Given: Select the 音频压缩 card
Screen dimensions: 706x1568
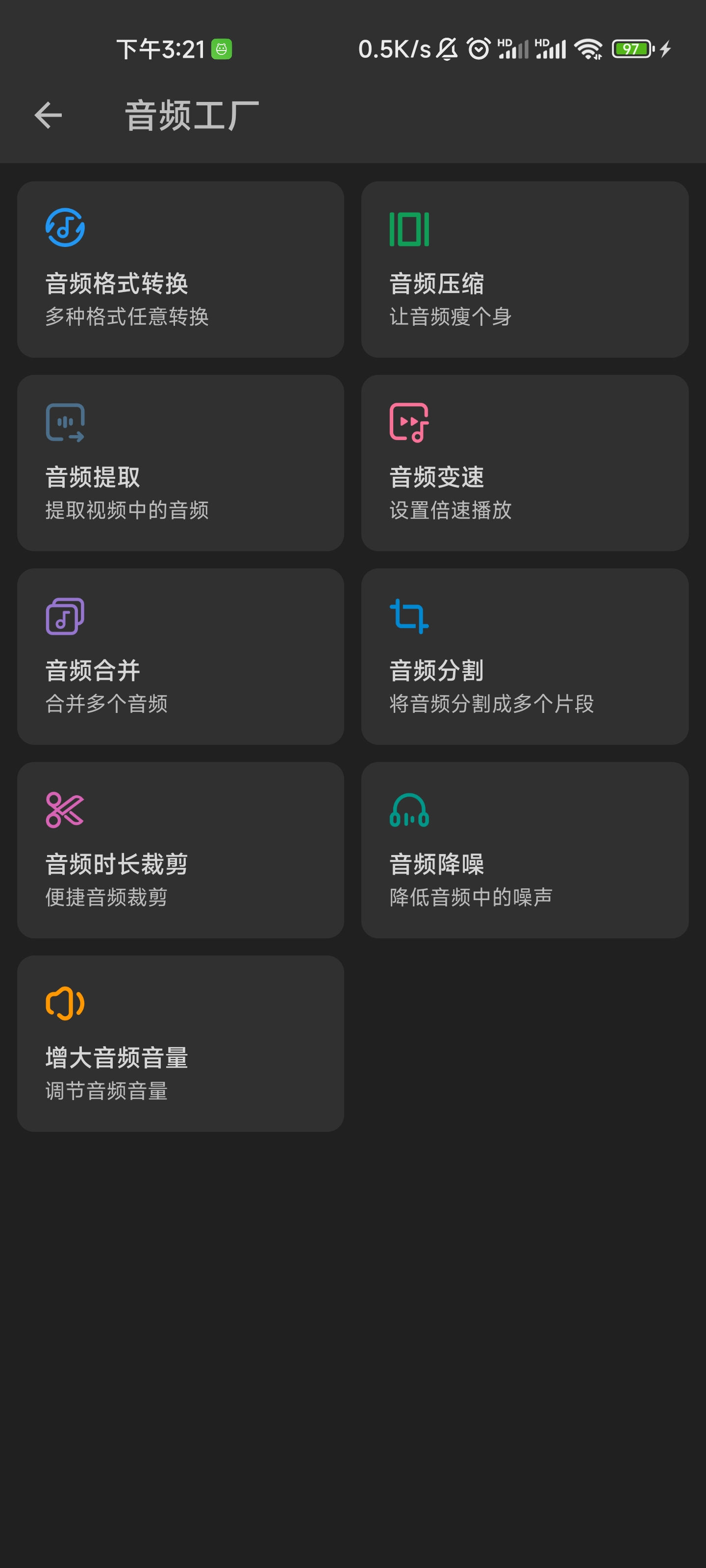Looking at the screenshot, I should pyautogui.click(x=525, y=269).
